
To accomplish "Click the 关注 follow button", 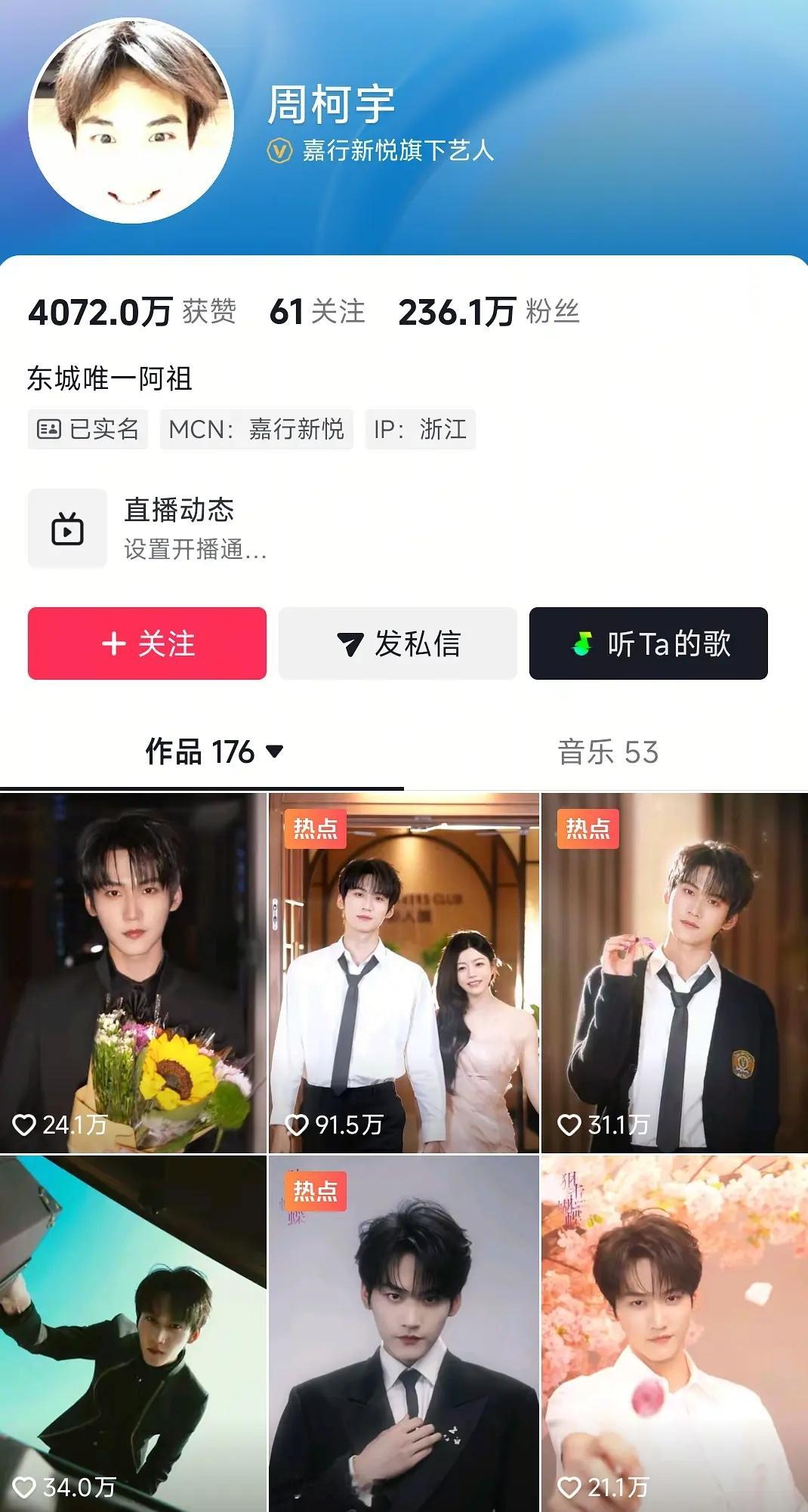I will pos(147,644).
